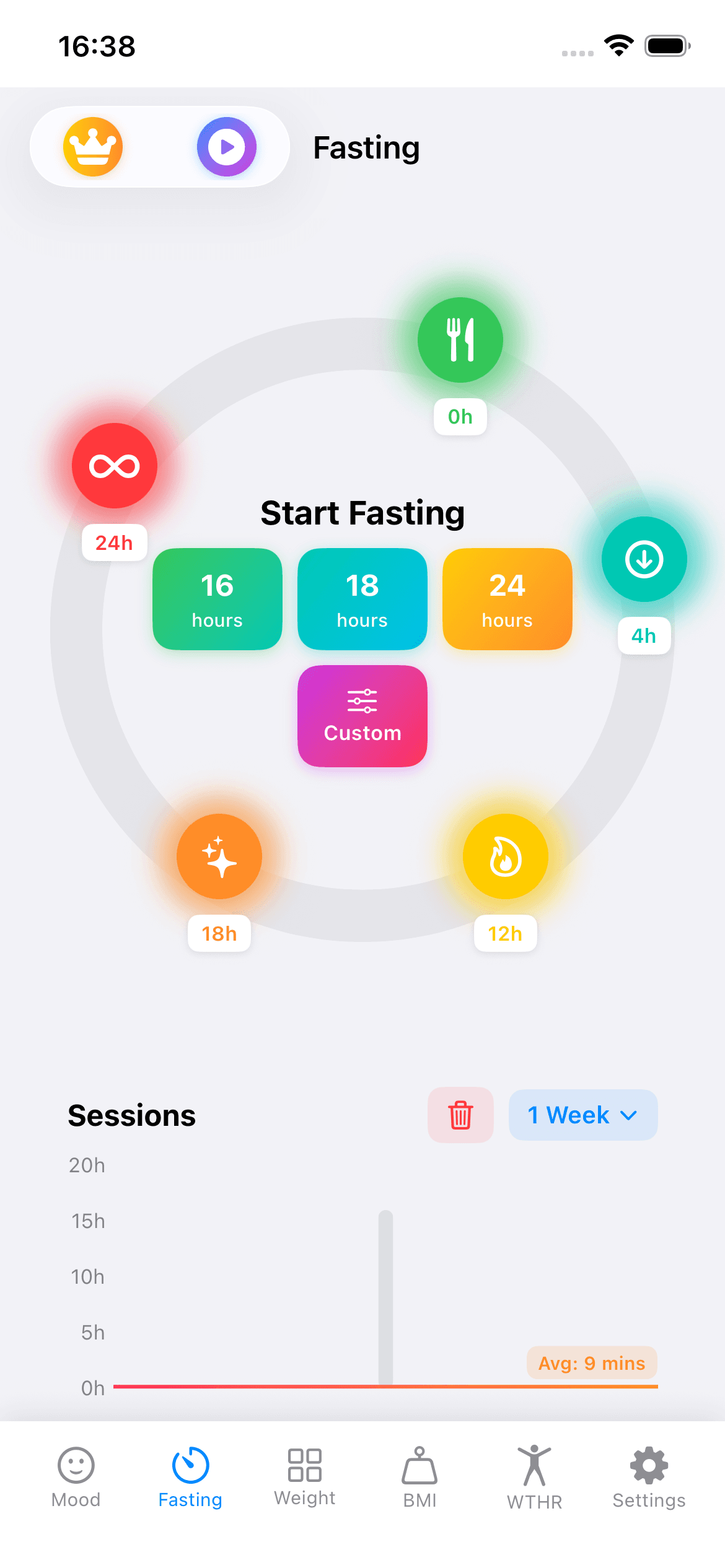Open the Custom fasting duration options

tap(362, 716)
